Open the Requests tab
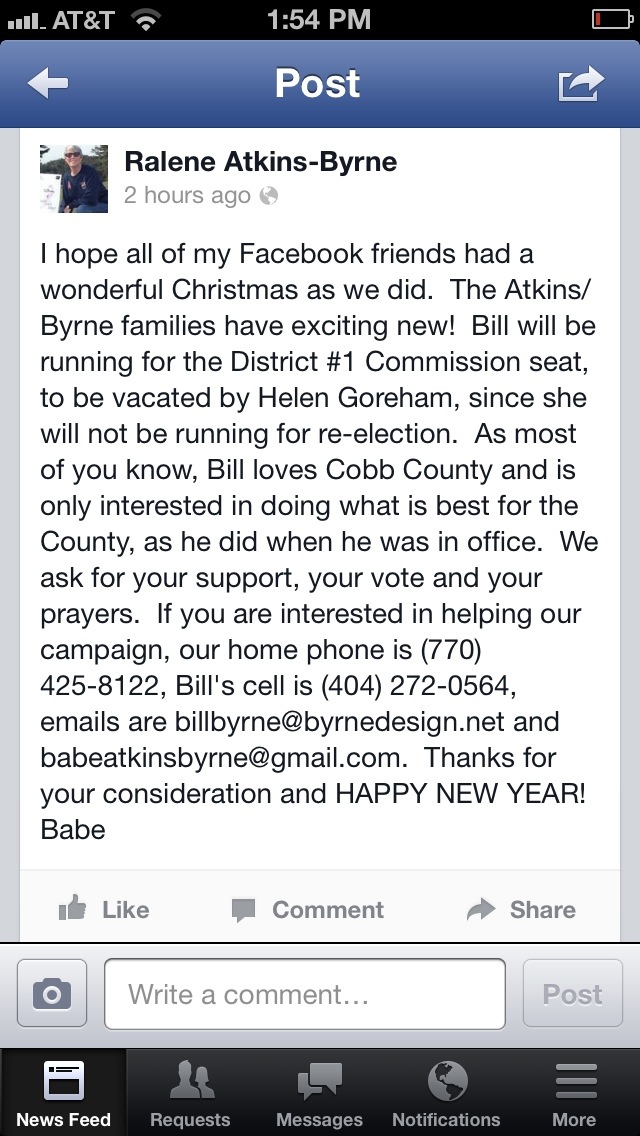 point(191,1093)
